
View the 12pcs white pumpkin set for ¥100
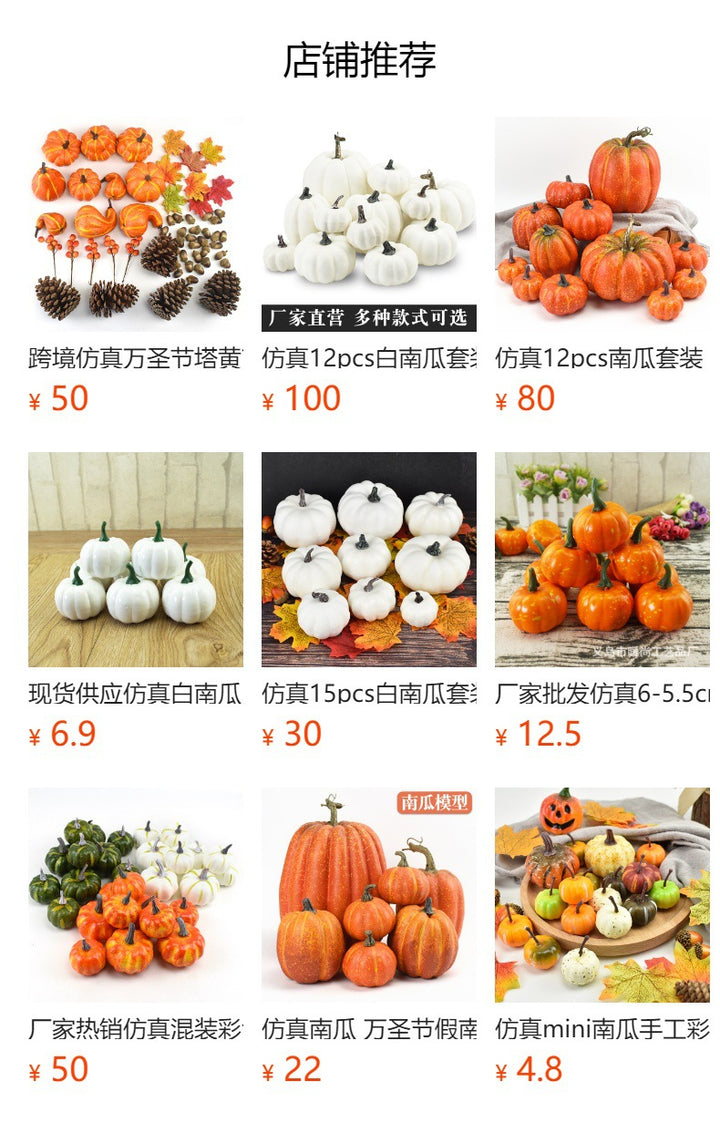(369, 224)
